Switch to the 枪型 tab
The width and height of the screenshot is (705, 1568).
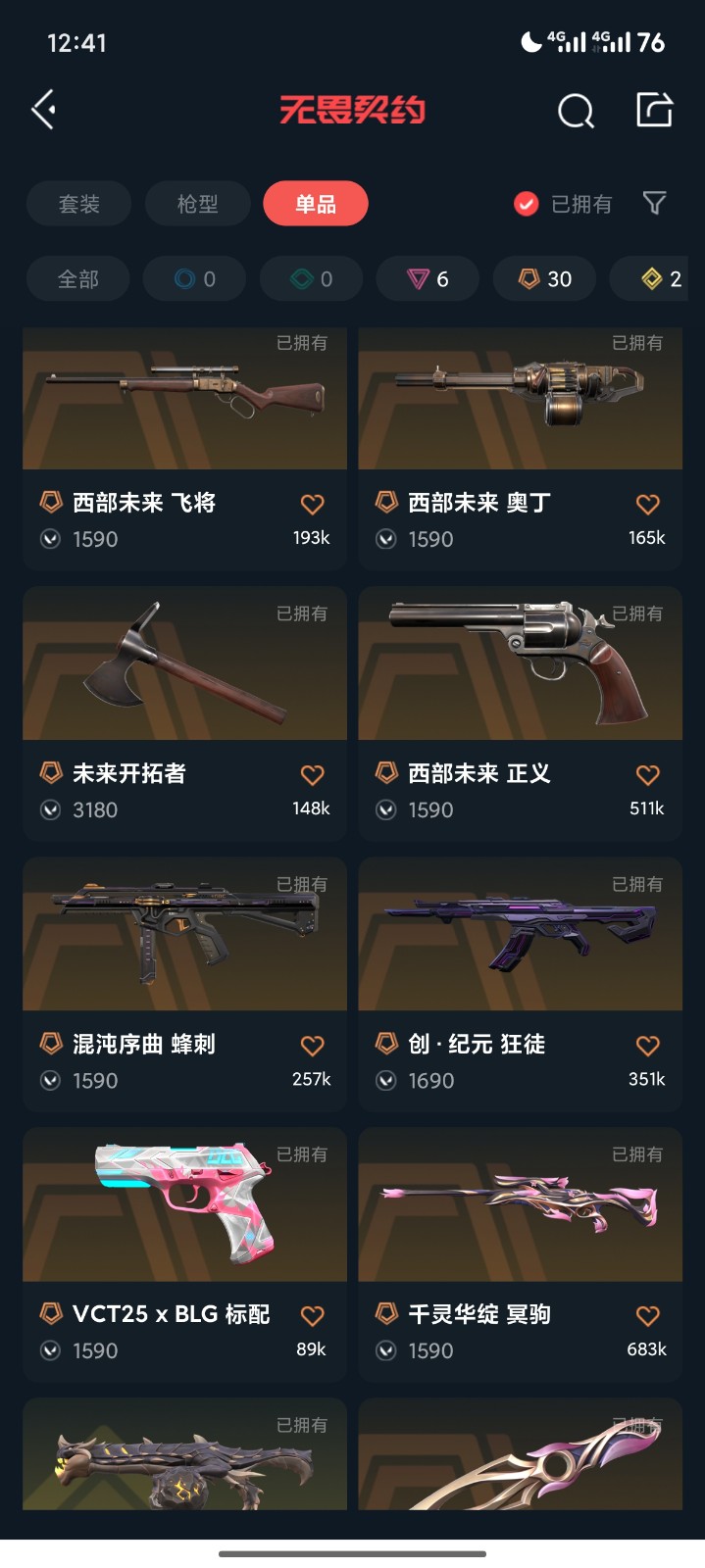point(197,204)
